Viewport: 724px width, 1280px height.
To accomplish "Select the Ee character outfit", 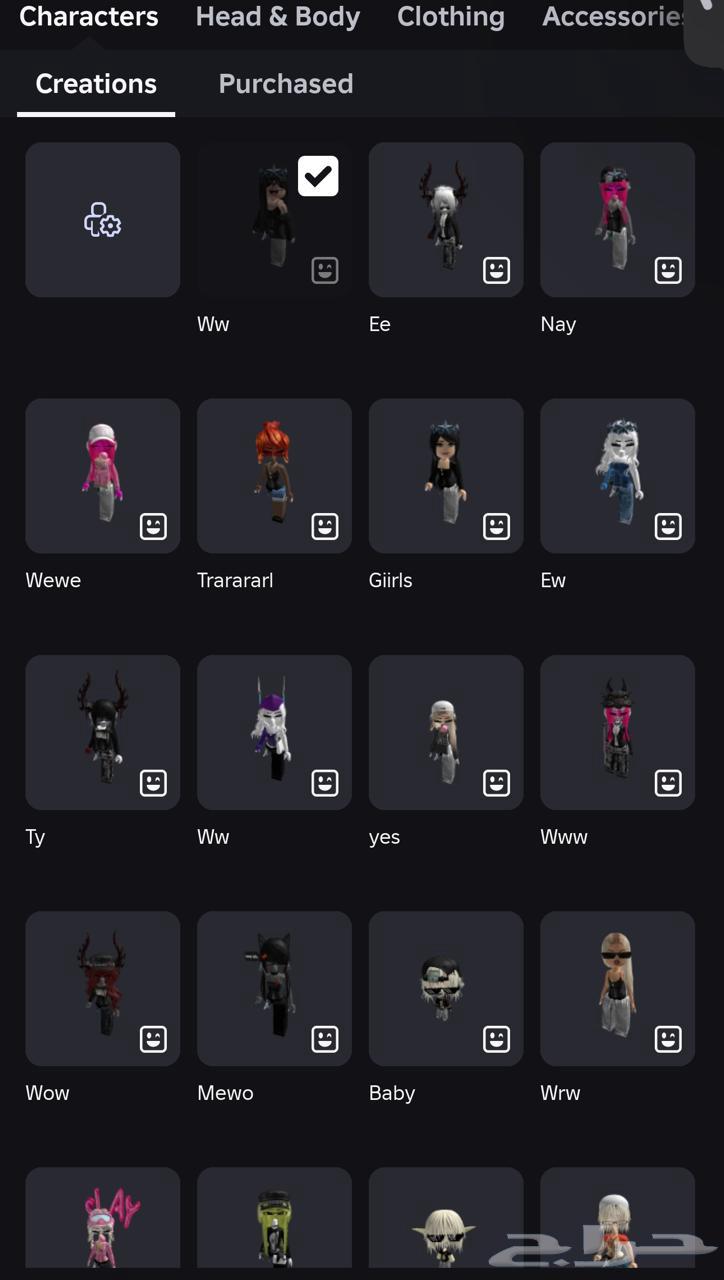I will pyautogui.click(x=445, y=220).
